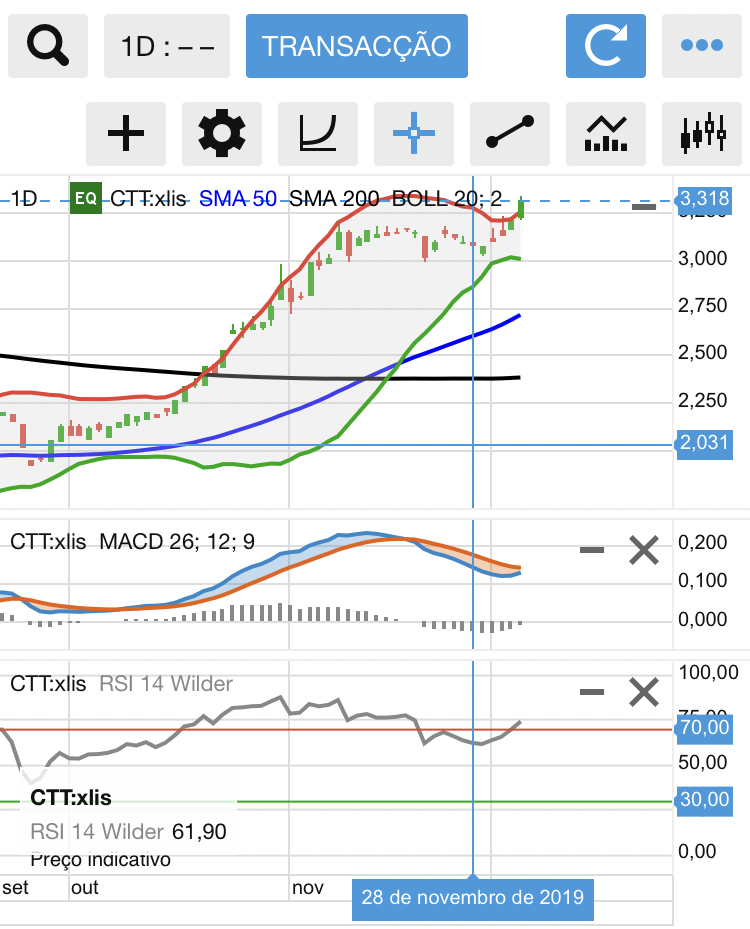Minimize the RSI 14 Wilder panel
Image resolution: width=750 pixels, height=929 pixels.
point(592,692)
